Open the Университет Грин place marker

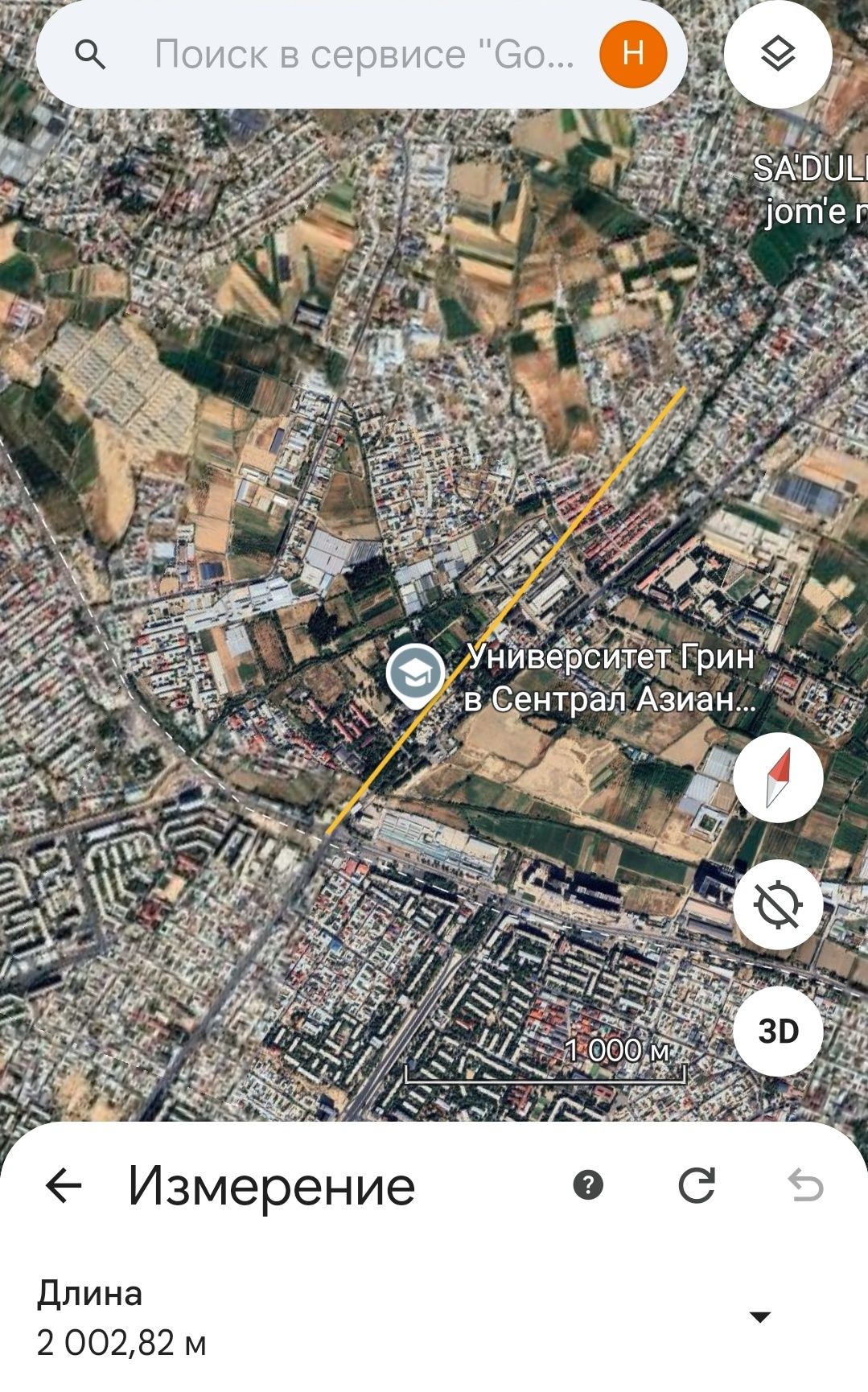(415, 674)
